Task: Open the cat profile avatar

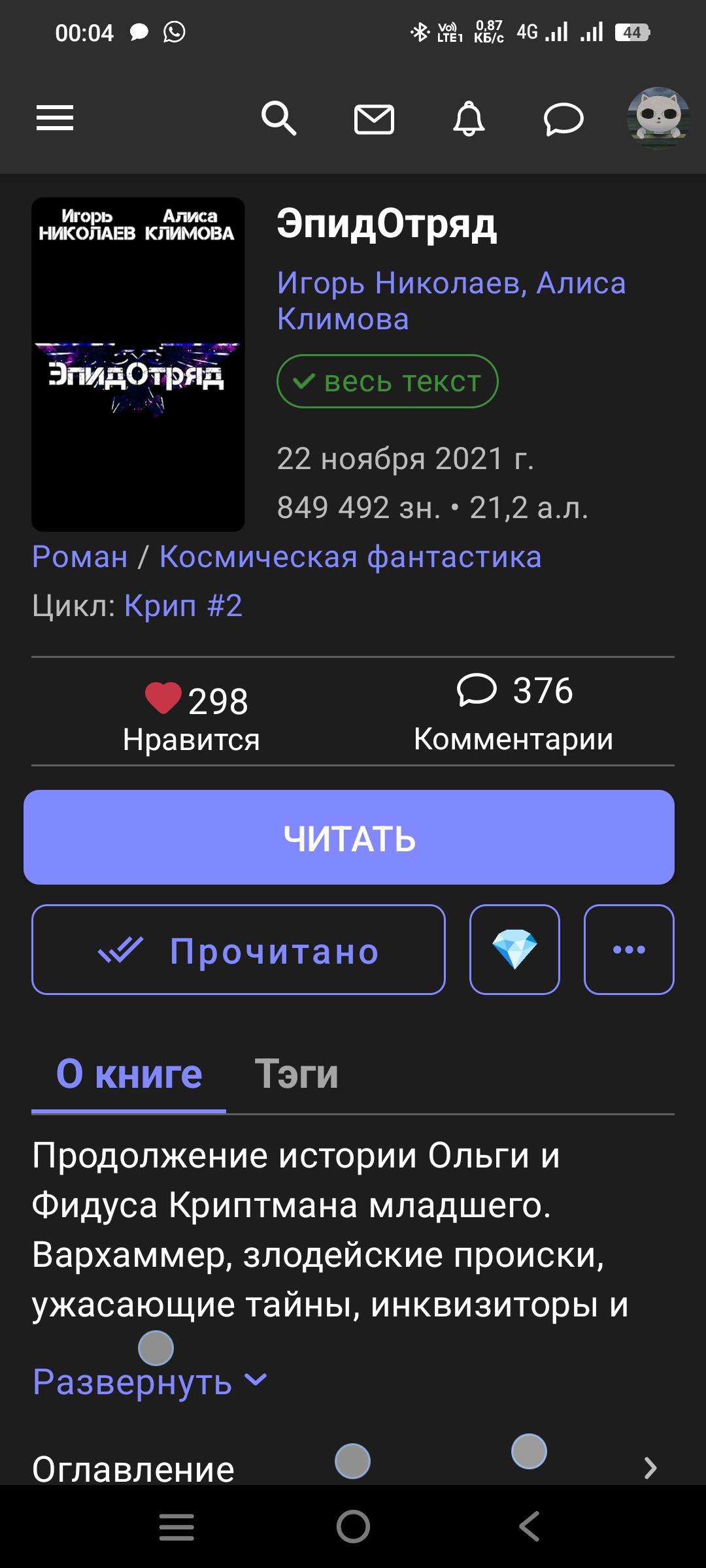Action: (658, 118)
